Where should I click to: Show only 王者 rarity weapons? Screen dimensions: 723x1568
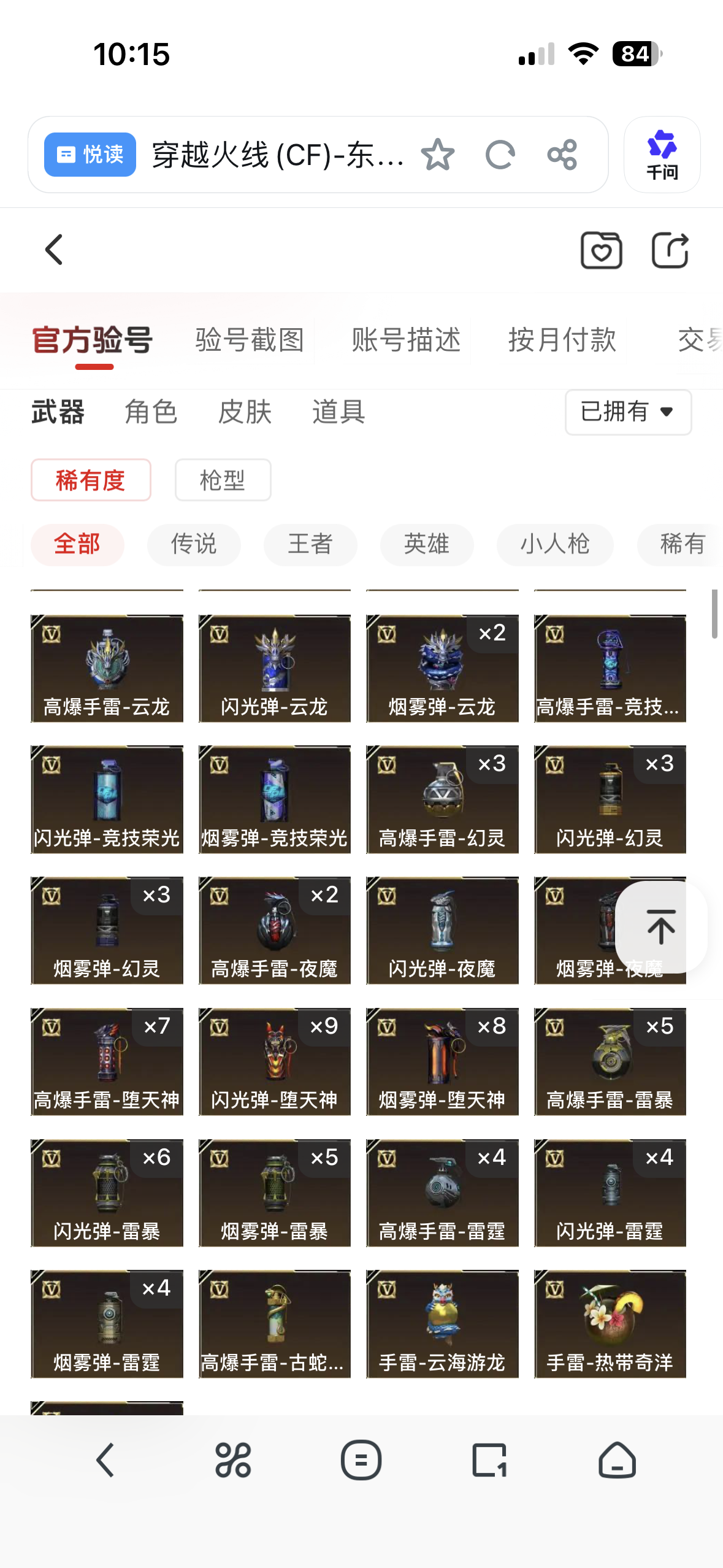click(310, 544)
